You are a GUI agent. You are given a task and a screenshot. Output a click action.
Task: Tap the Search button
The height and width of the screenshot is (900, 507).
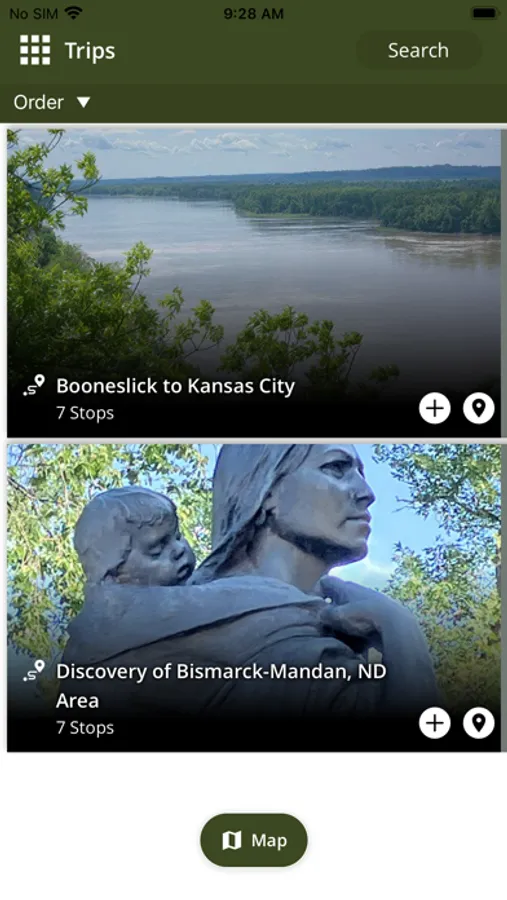click(418, 51)
